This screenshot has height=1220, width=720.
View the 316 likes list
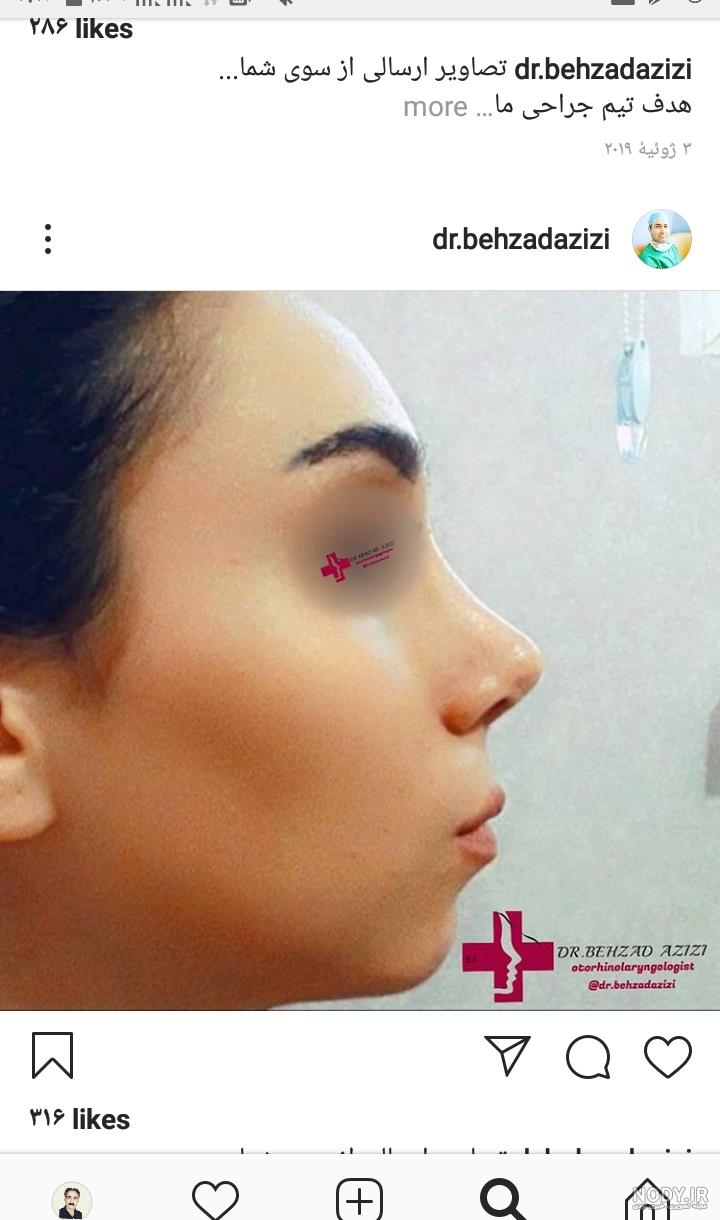[x=80, y=1119]
